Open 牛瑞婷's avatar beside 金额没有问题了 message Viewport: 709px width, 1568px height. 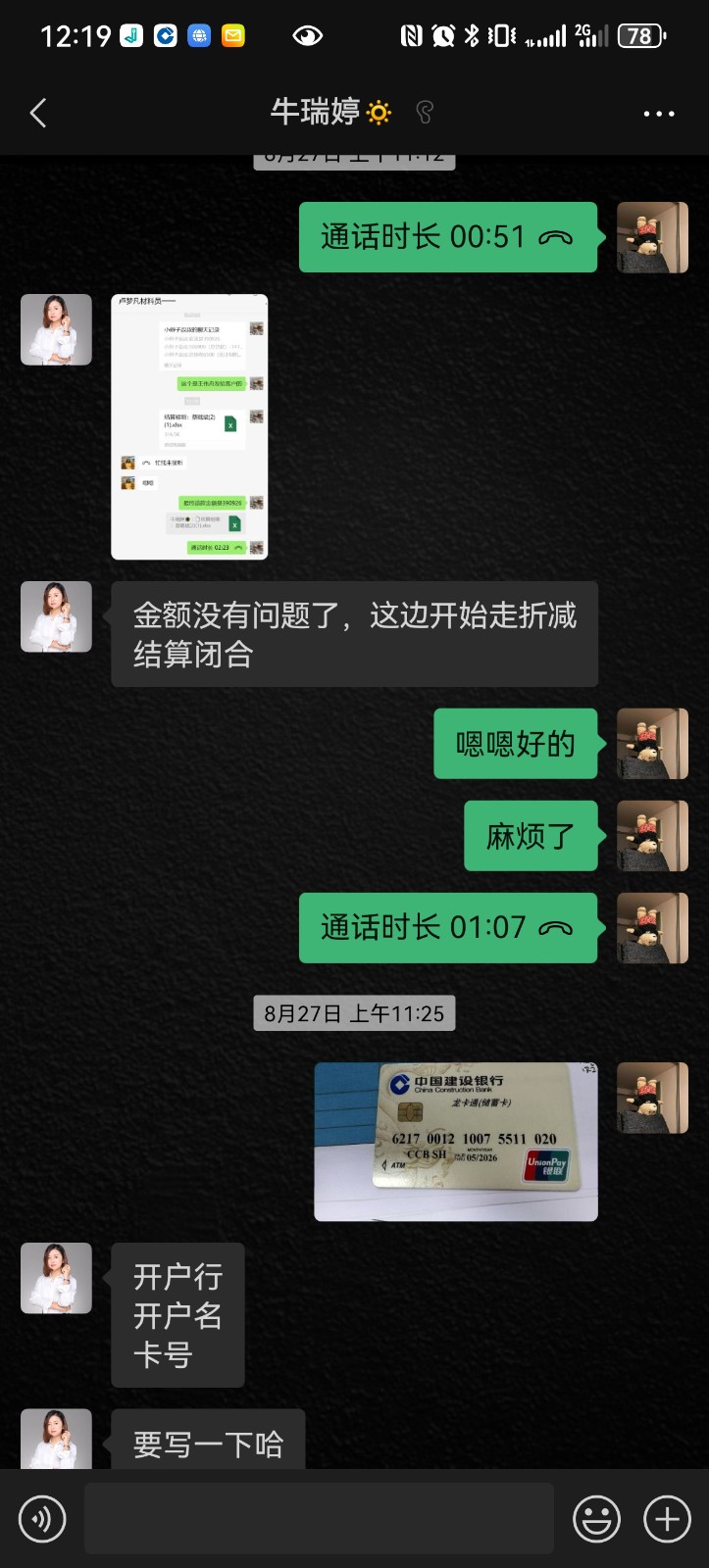[x=56, y=616]
